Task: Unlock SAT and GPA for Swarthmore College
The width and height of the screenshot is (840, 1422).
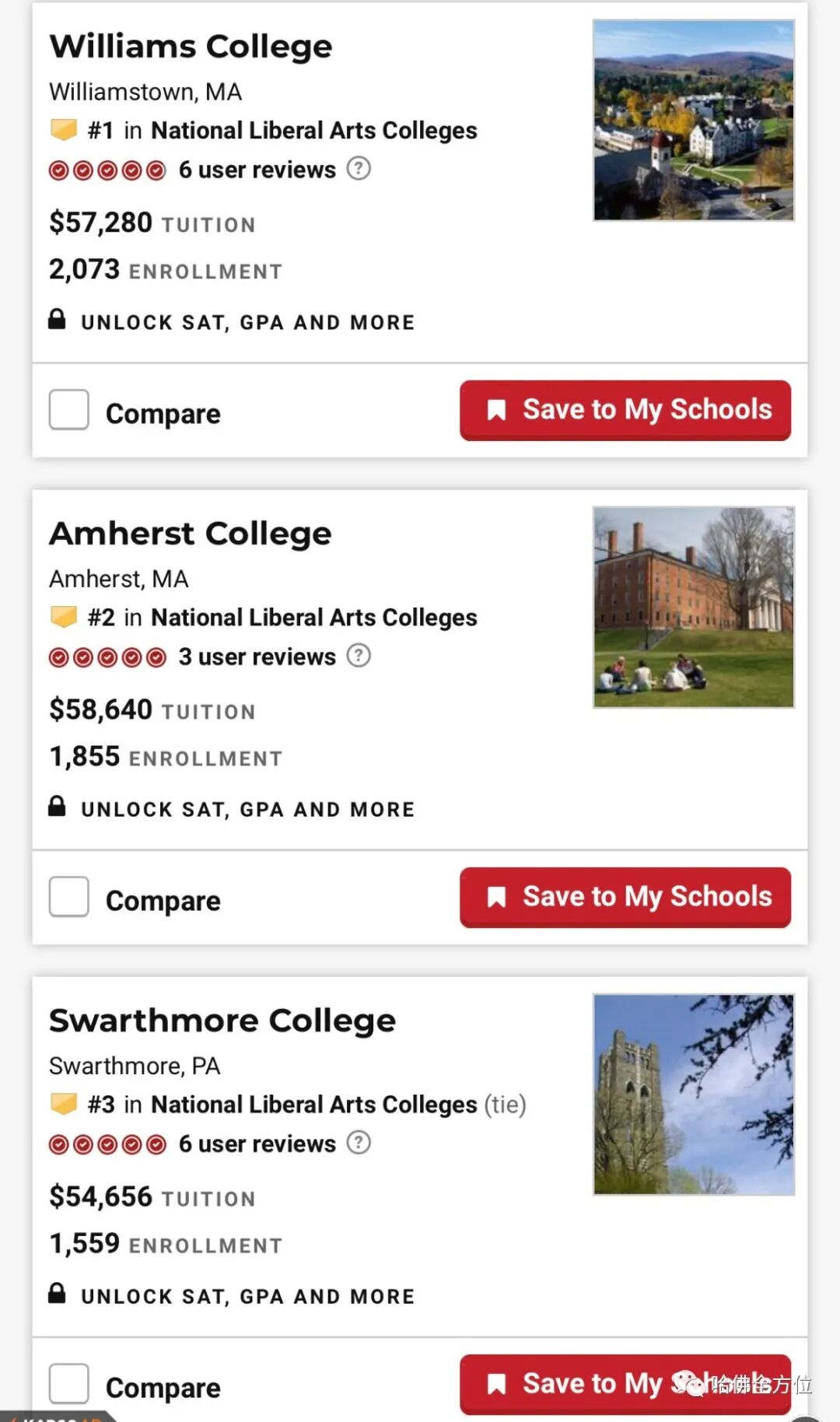Action: [x=247, y=1296]
